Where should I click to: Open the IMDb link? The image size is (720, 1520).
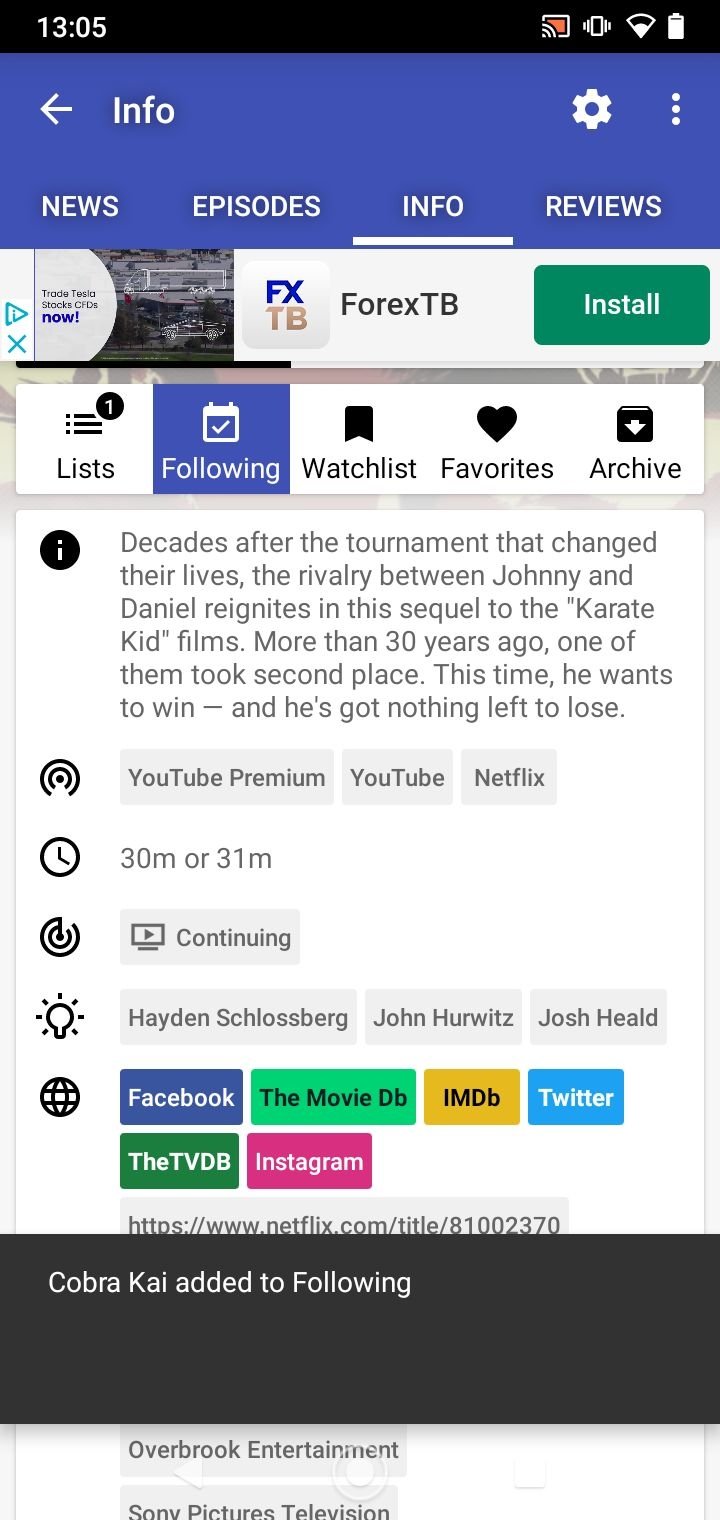pos(471,1097)
